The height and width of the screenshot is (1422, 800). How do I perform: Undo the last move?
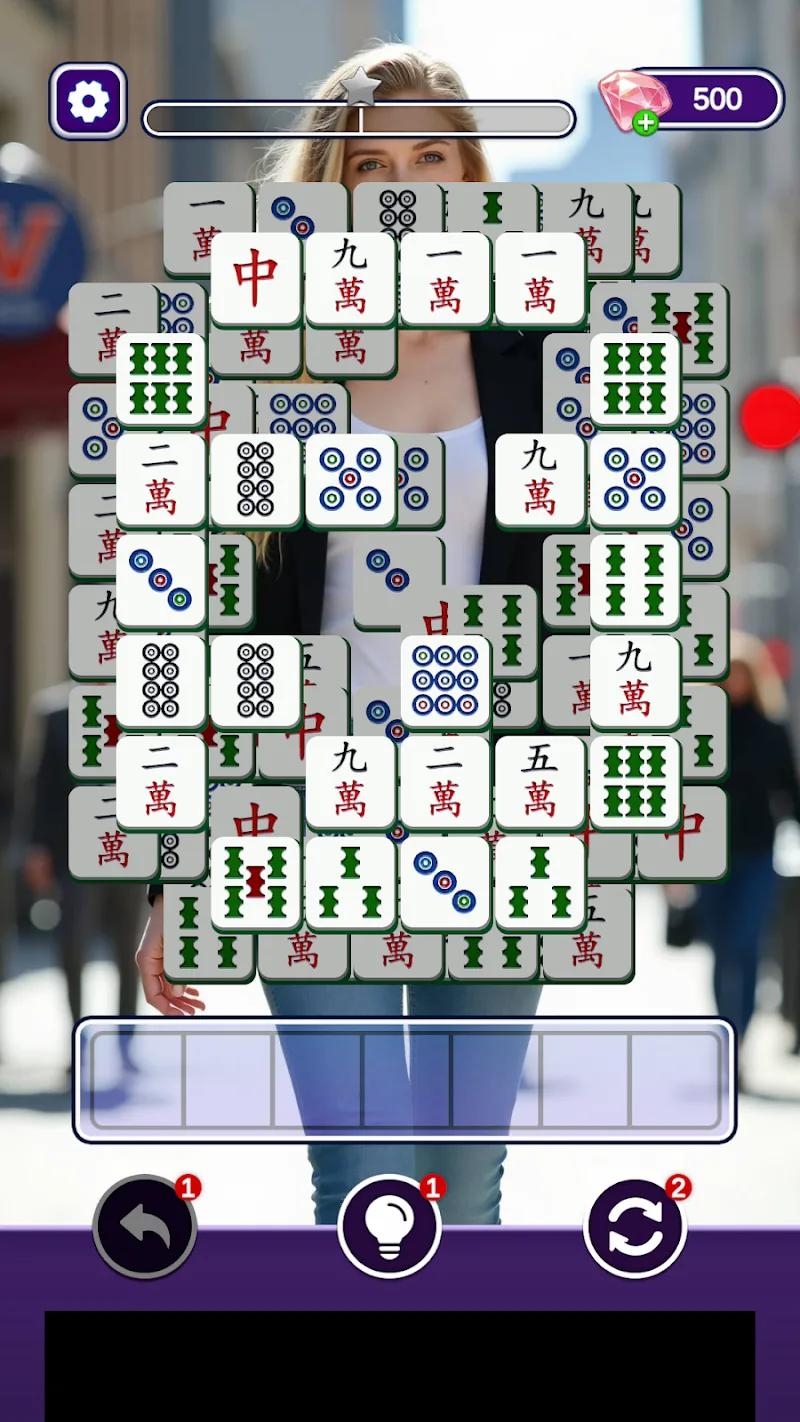145,1226
